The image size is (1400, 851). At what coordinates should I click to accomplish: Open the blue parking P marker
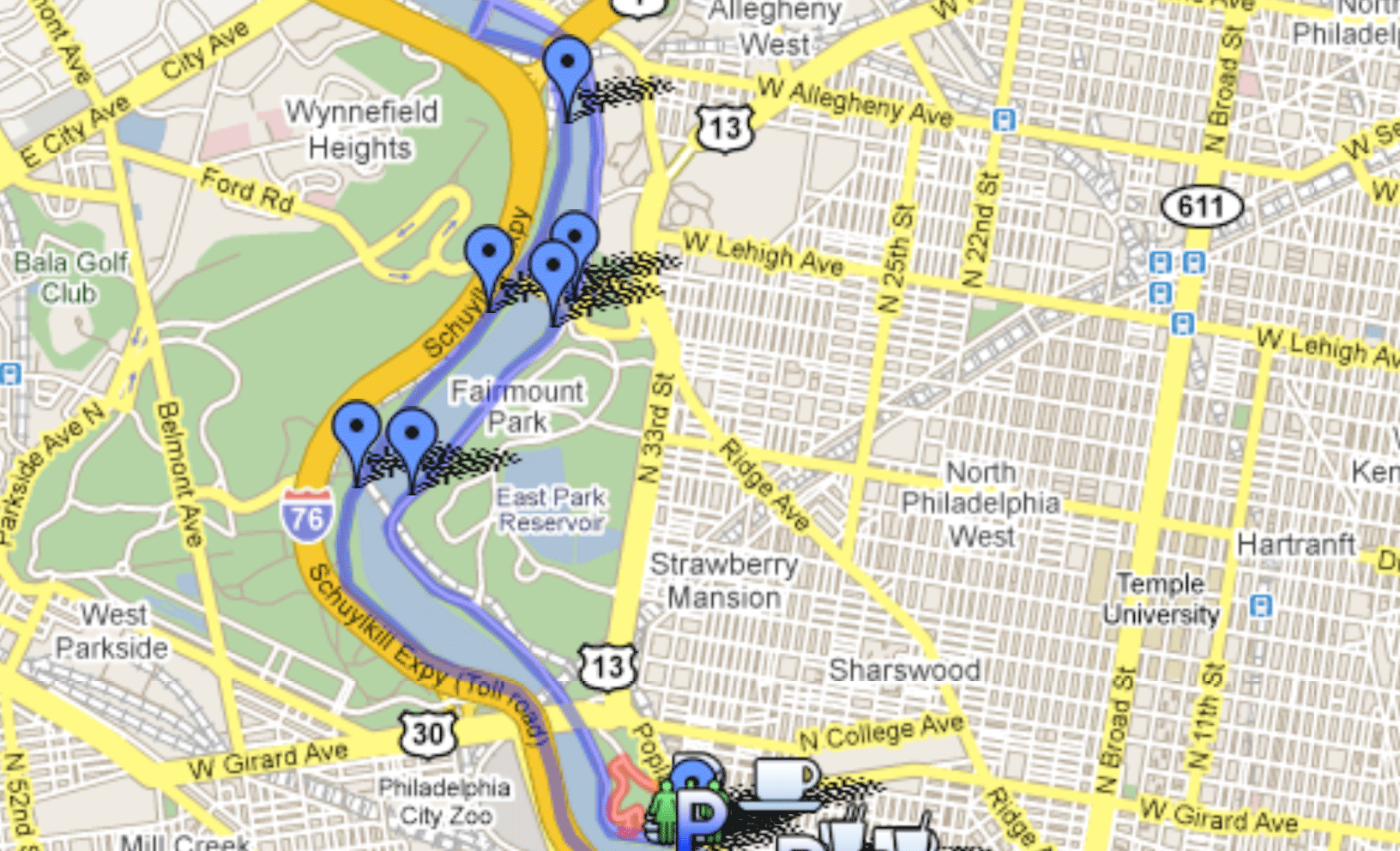(700, 817)
